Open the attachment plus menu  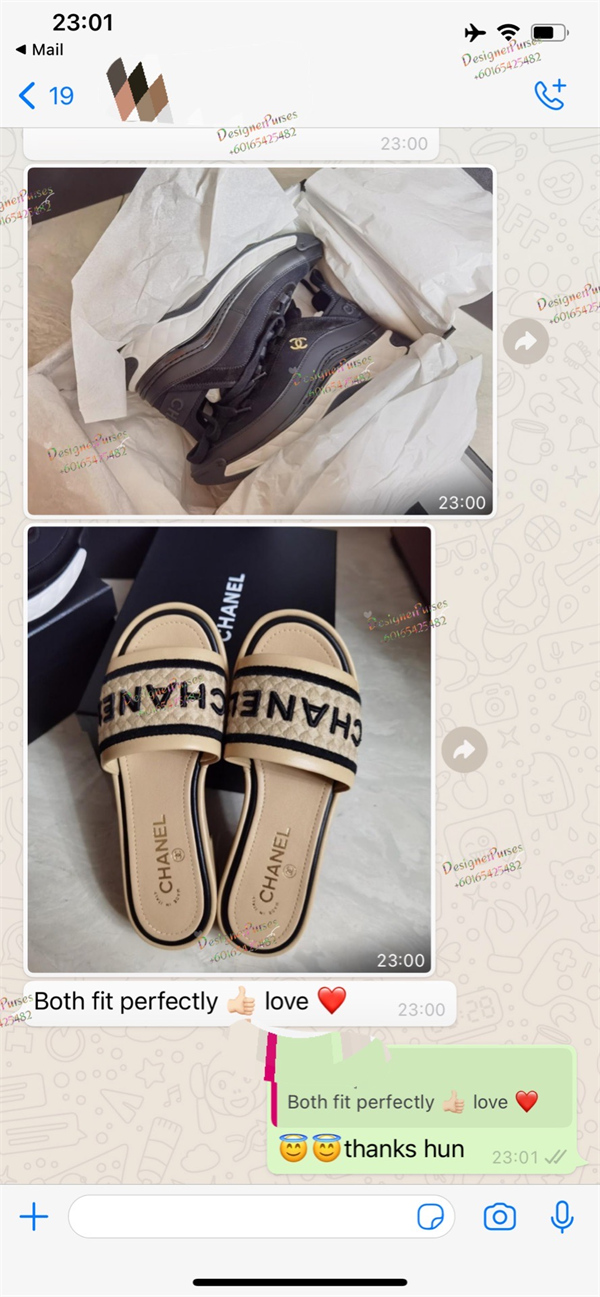(34, 1217)
